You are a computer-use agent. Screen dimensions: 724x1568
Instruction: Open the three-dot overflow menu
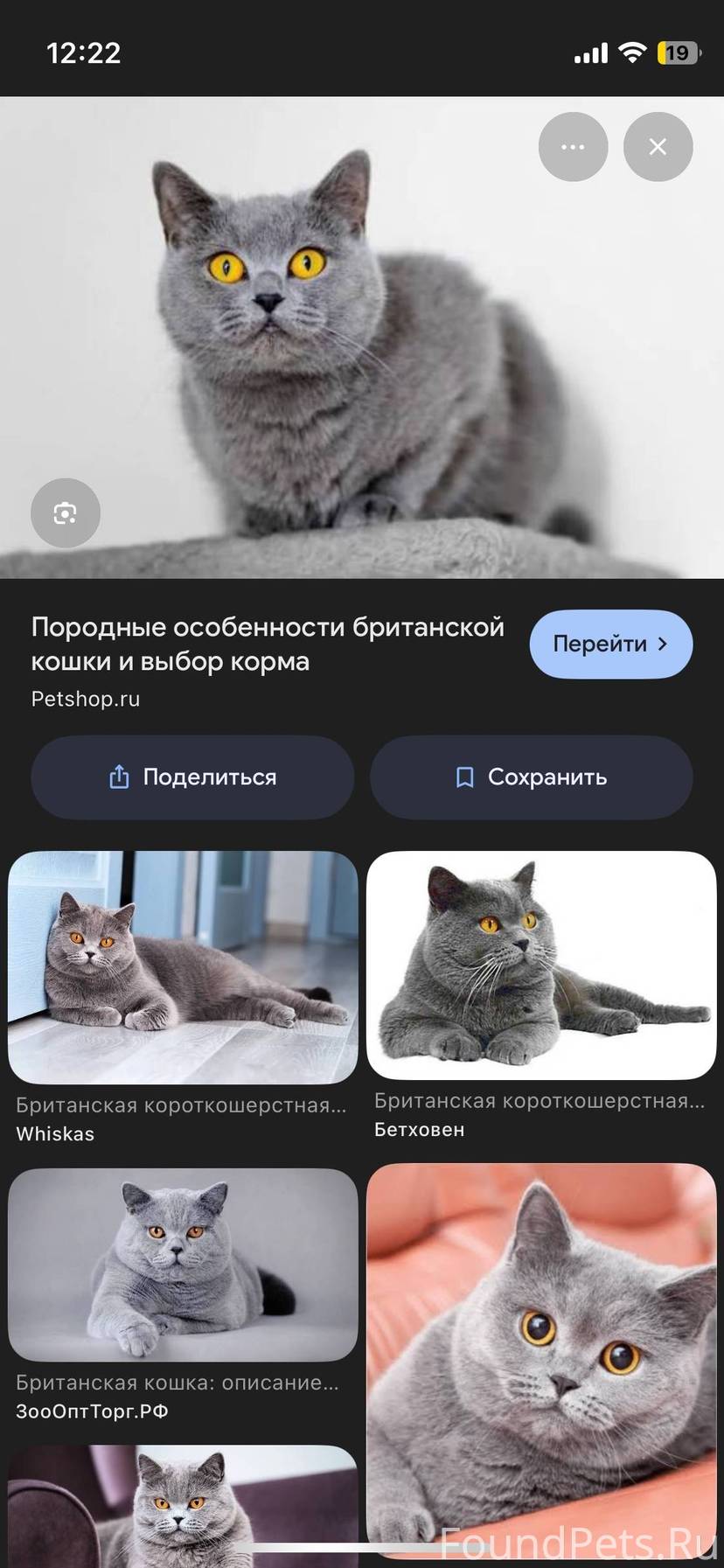tap(573, 147)
